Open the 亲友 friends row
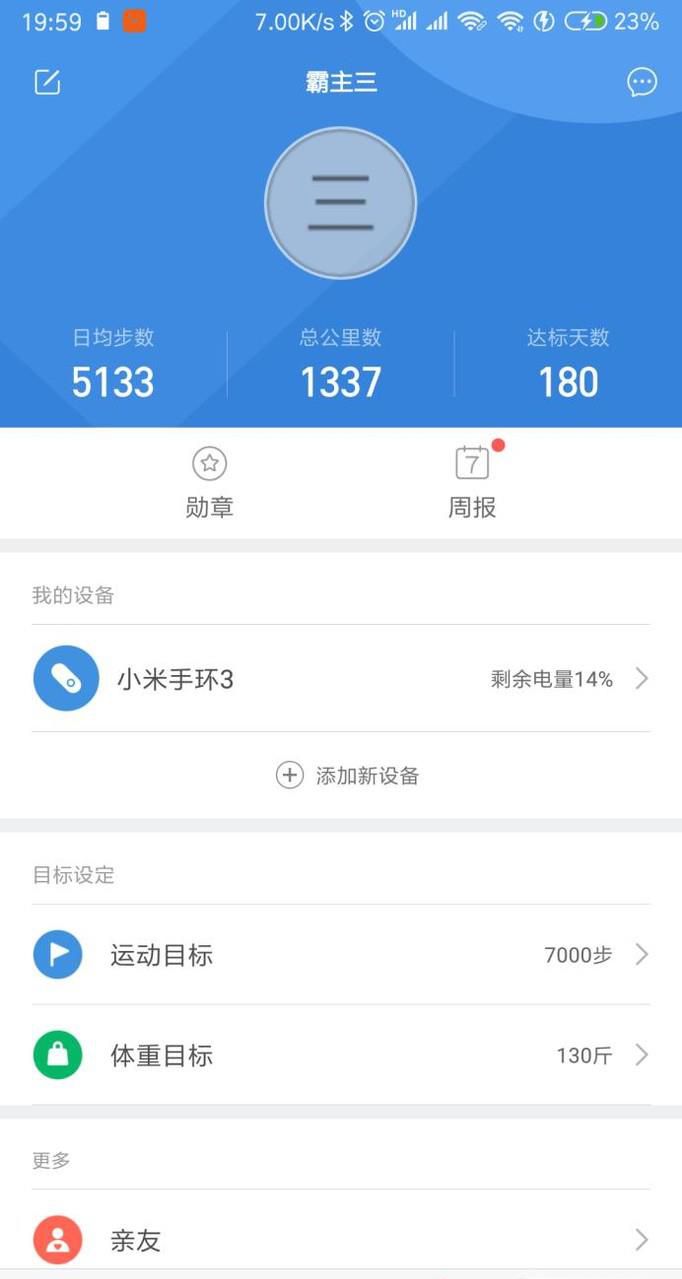Image resolution: width=682 pixels, height=1279 pixels. 340,1241
